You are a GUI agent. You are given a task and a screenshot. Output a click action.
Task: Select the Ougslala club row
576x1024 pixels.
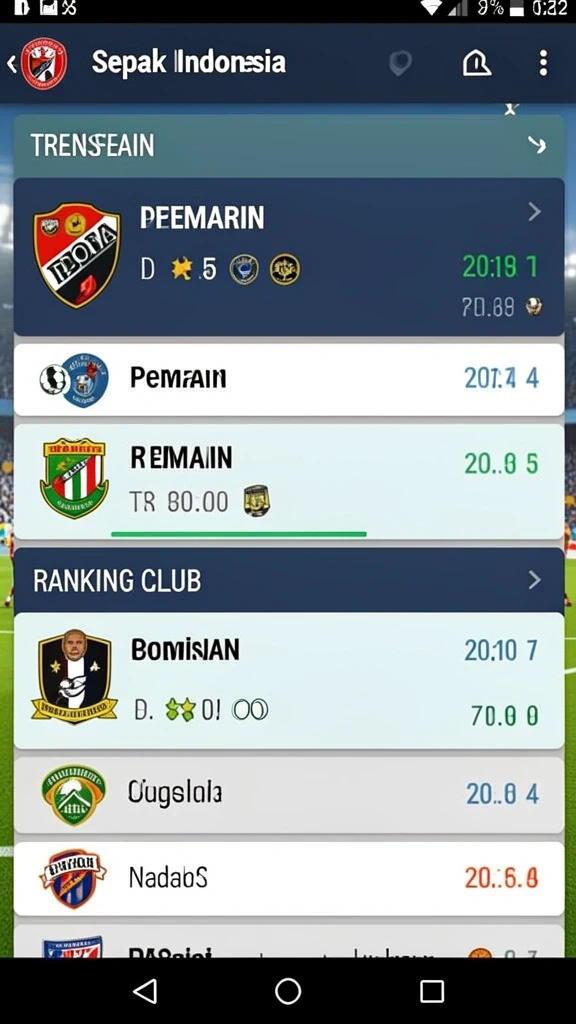pos(289,795)
